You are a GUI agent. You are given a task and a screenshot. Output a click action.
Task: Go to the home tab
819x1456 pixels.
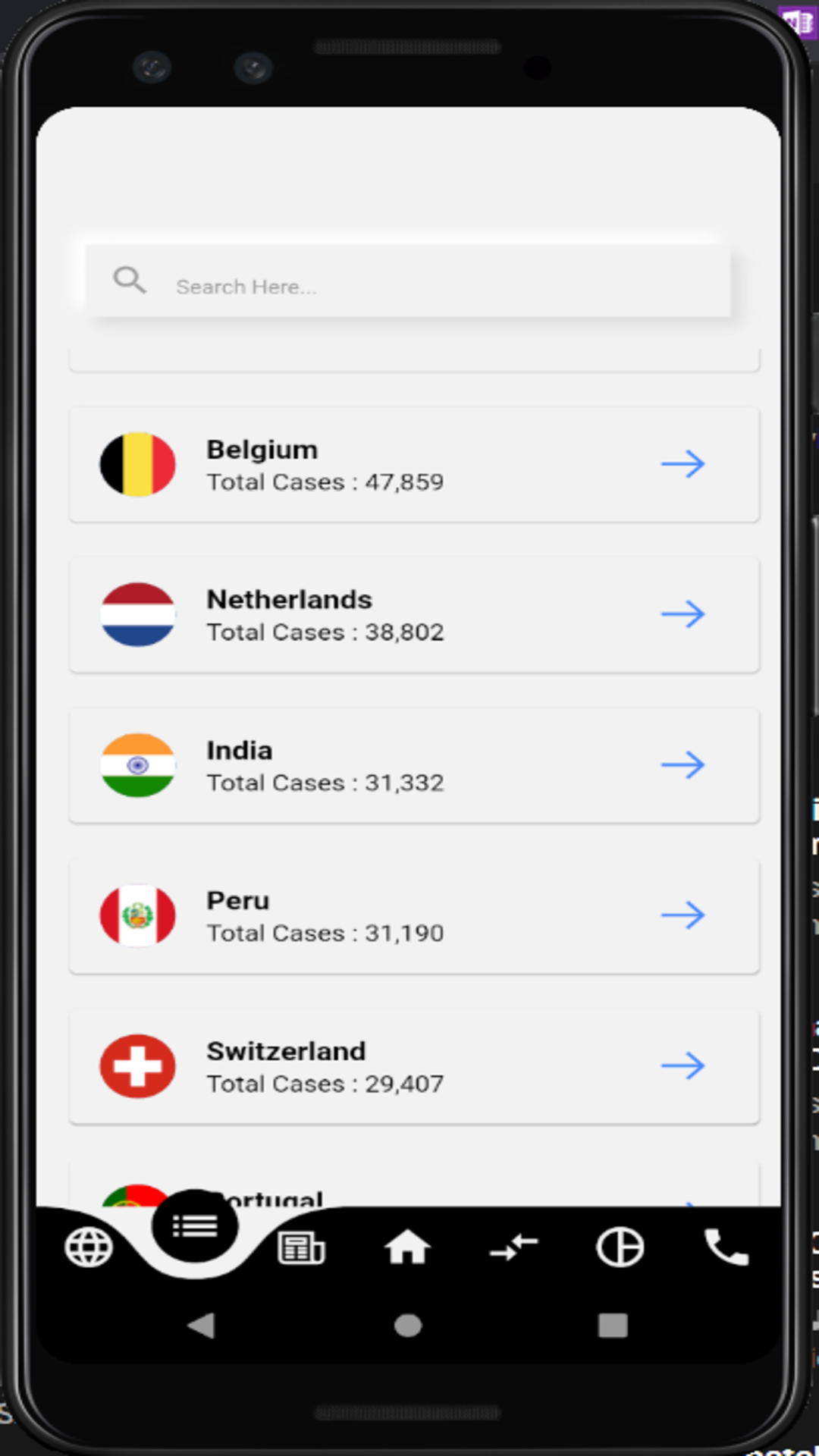408,1247
